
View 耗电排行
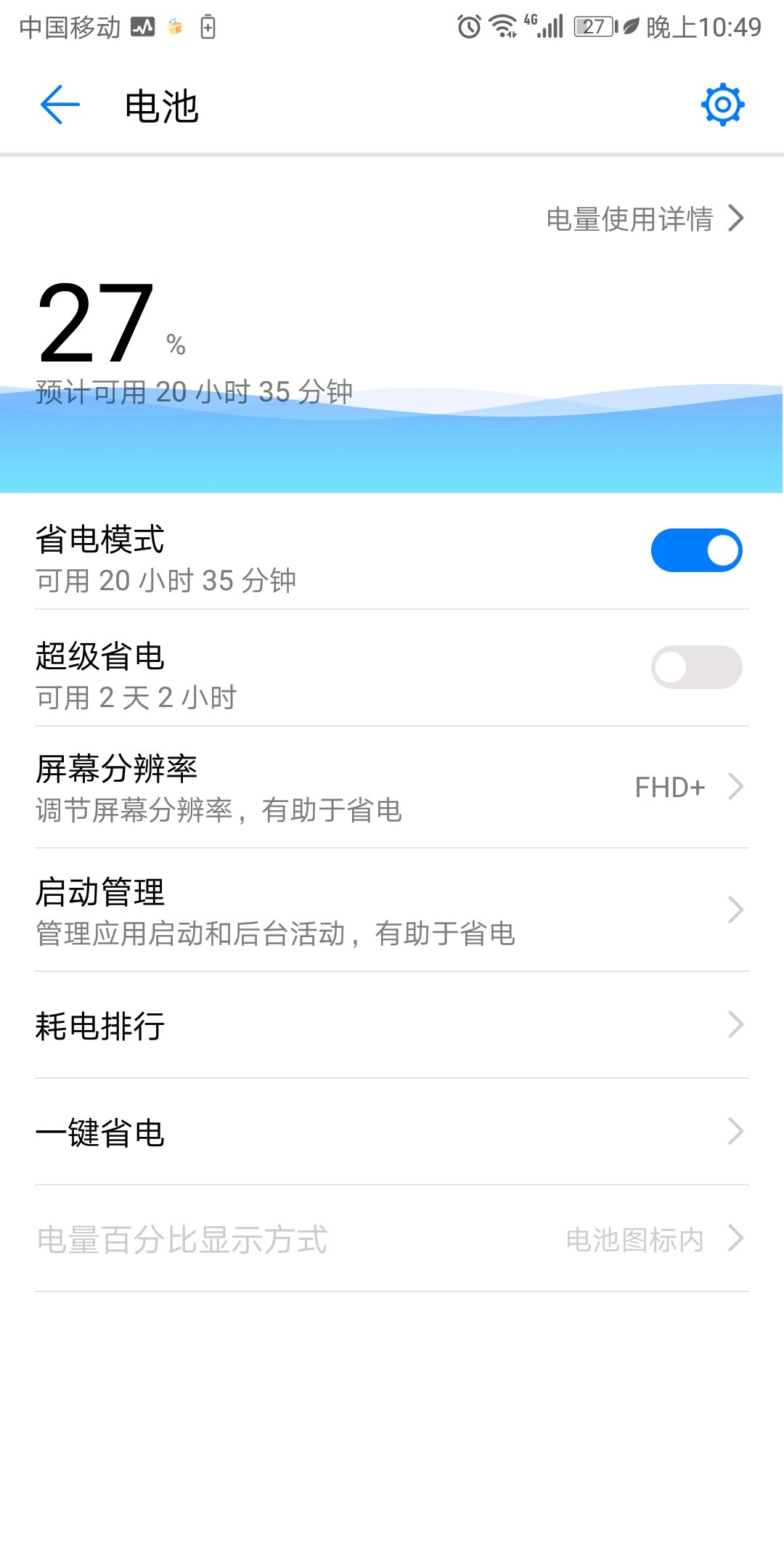coord(392,1025)
